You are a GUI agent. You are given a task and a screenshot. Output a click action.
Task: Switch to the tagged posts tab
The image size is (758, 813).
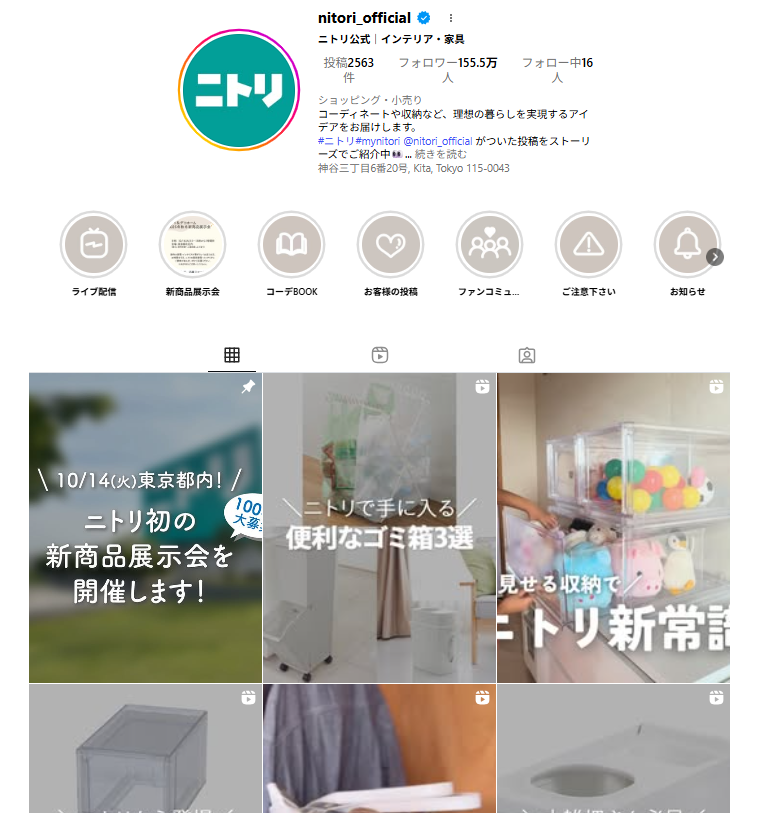click(527, 355)
